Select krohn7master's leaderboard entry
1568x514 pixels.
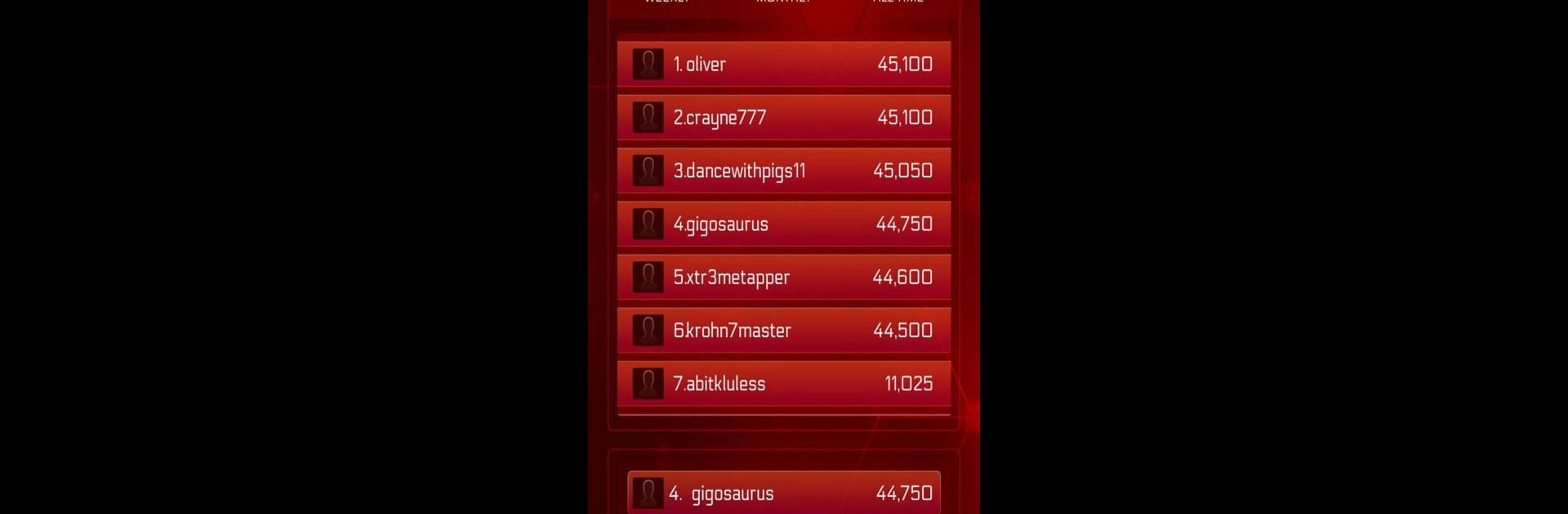pyautogui.click(x=783, y=330)
